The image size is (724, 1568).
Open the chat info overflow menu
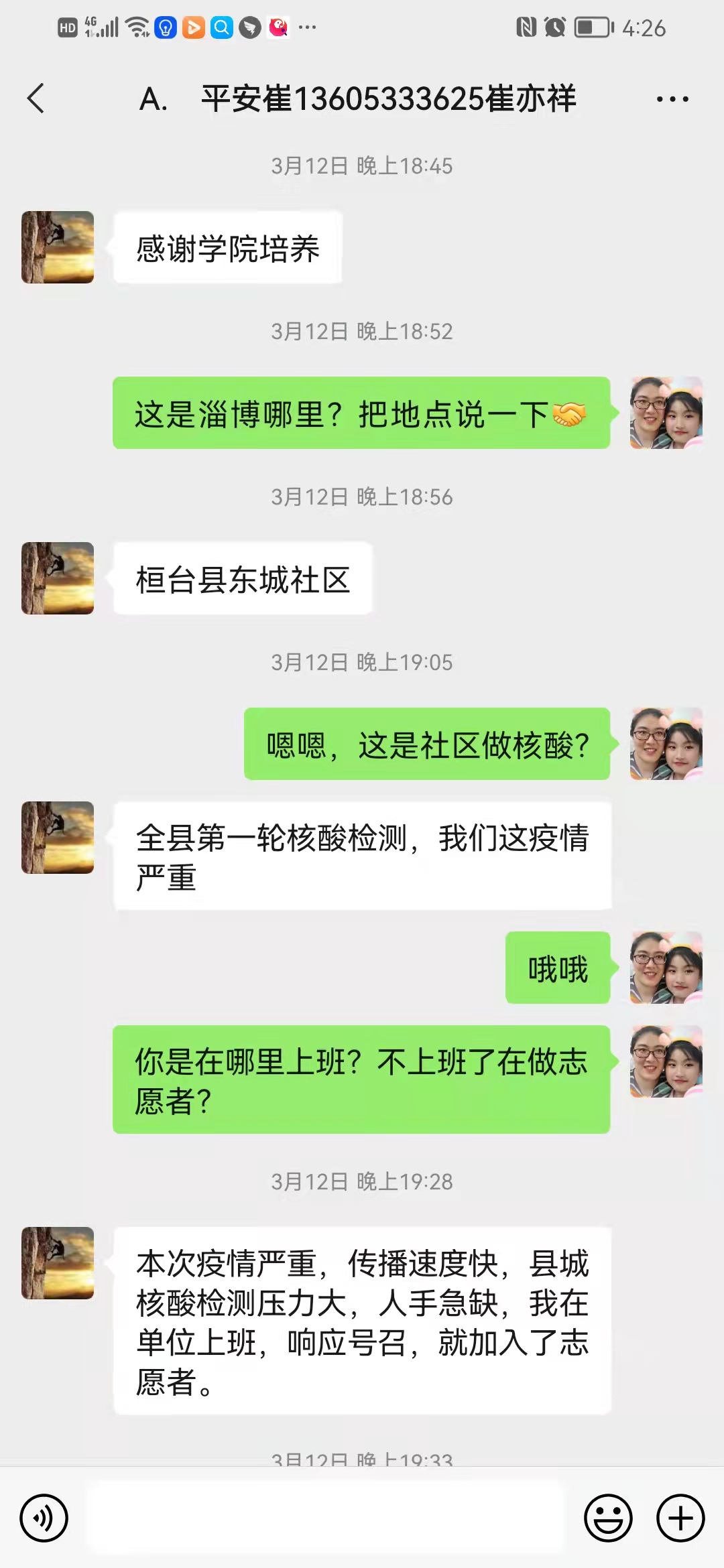point(672,99)
